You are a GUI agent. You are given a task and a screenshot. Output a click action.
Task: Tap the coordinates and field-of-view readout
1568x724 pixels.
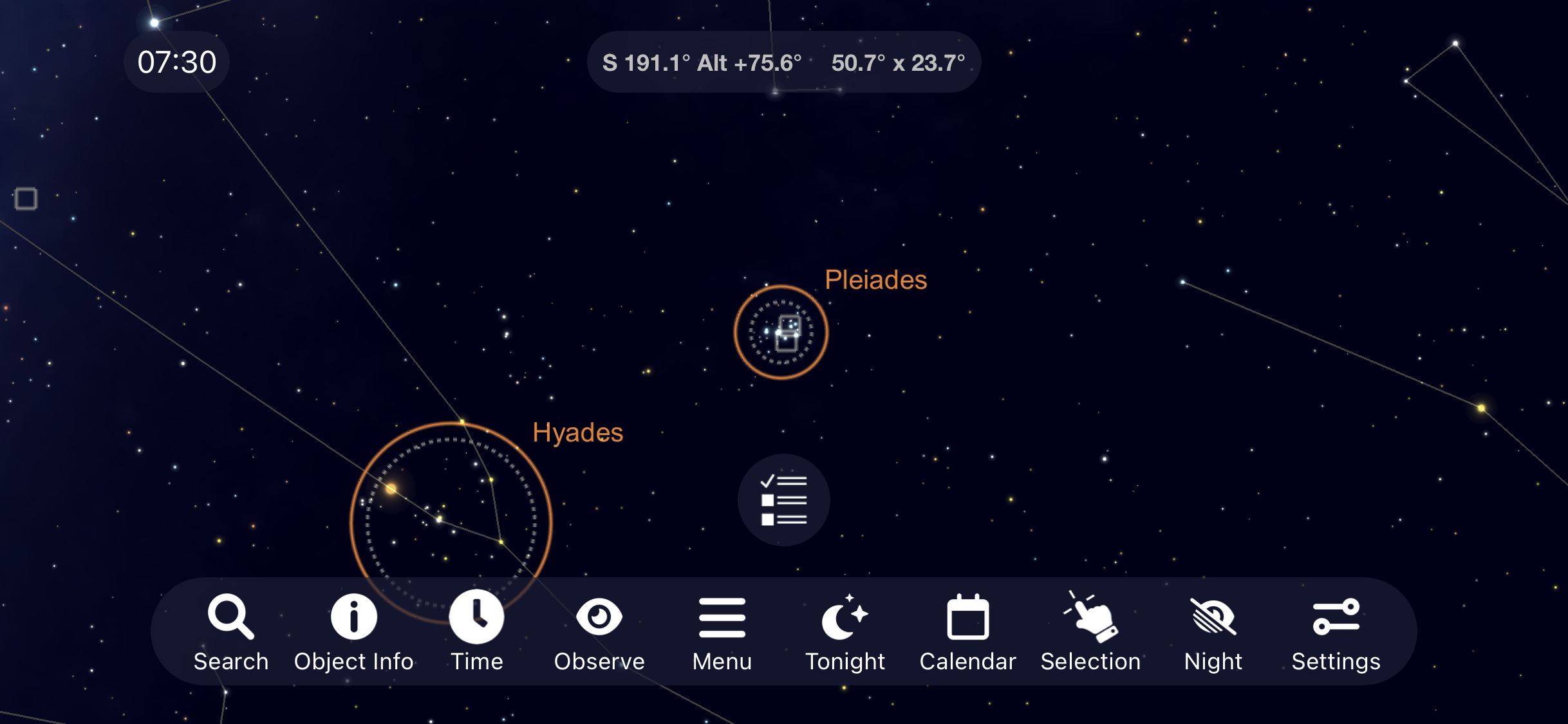[x=783, y=62]
